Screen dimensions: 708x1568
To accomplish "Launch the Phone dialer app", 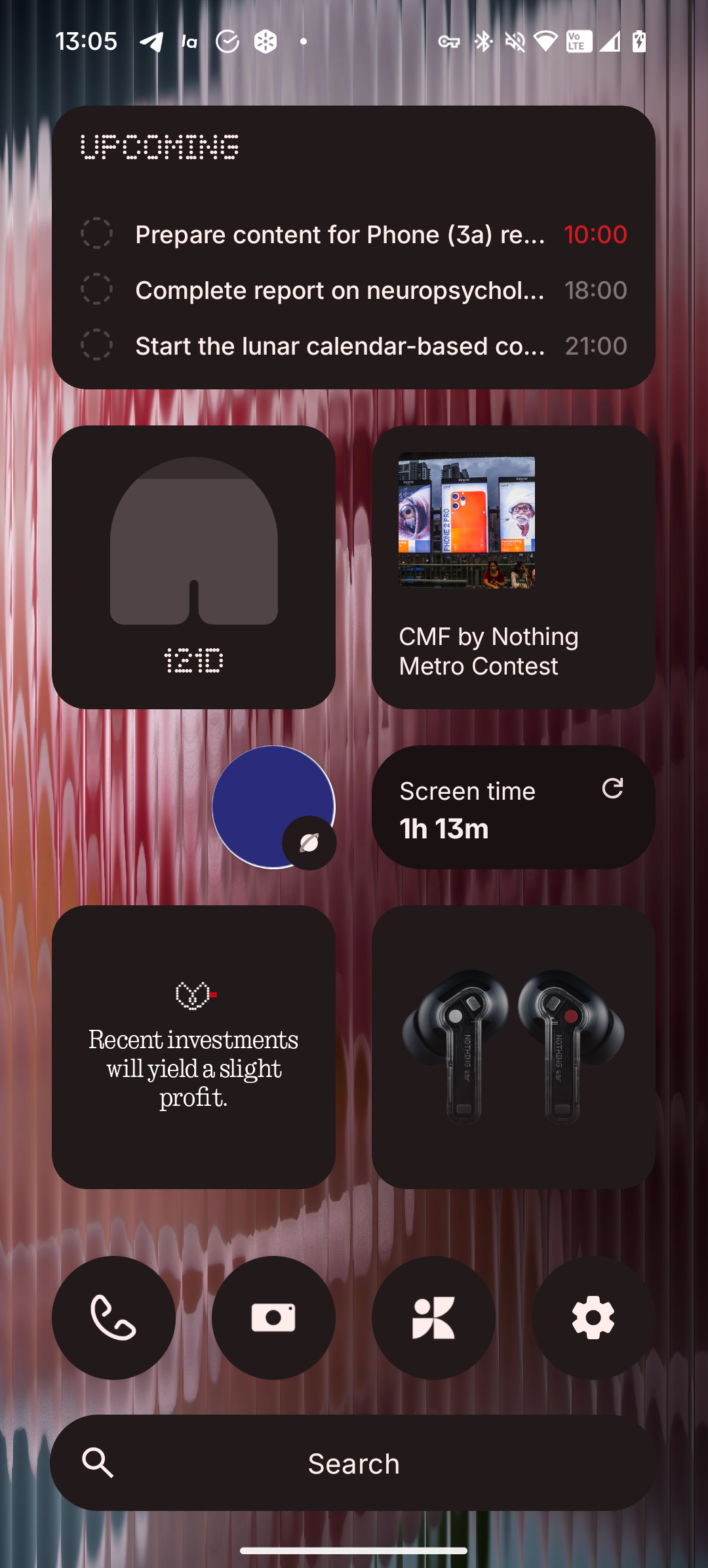I will [x=113, y=1318].
